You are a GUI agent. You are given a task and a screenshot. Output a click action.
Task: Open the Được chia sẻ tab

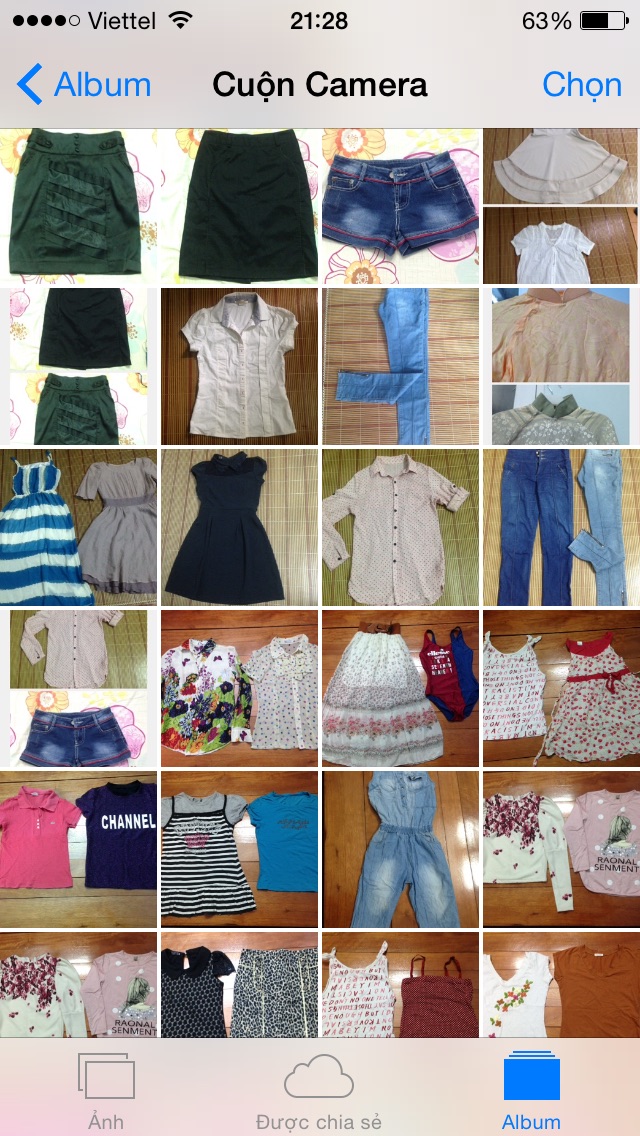click(x=319, y=1090)
